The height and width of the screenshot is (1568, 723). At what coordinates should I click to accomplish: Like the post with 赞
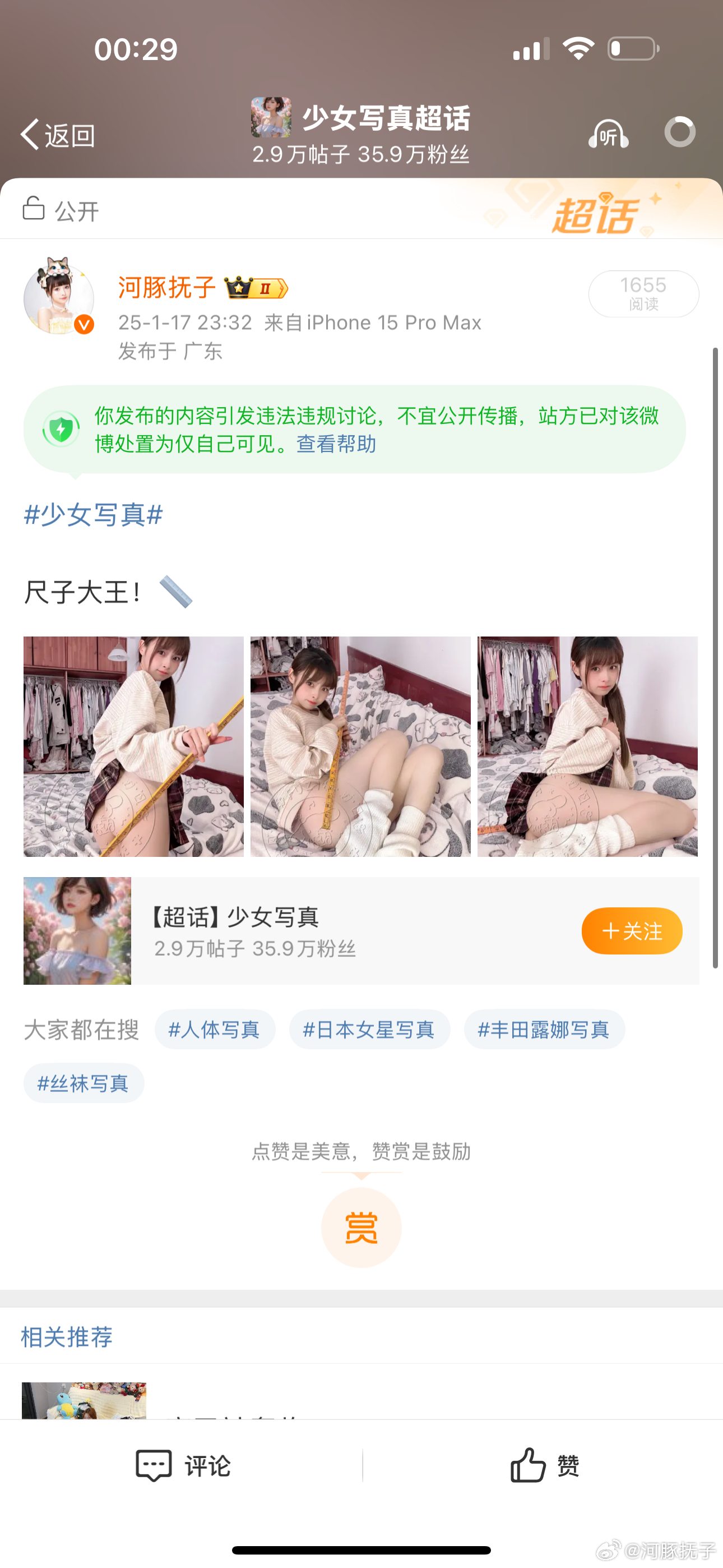pyautogui.click(x=544, y=1466)
